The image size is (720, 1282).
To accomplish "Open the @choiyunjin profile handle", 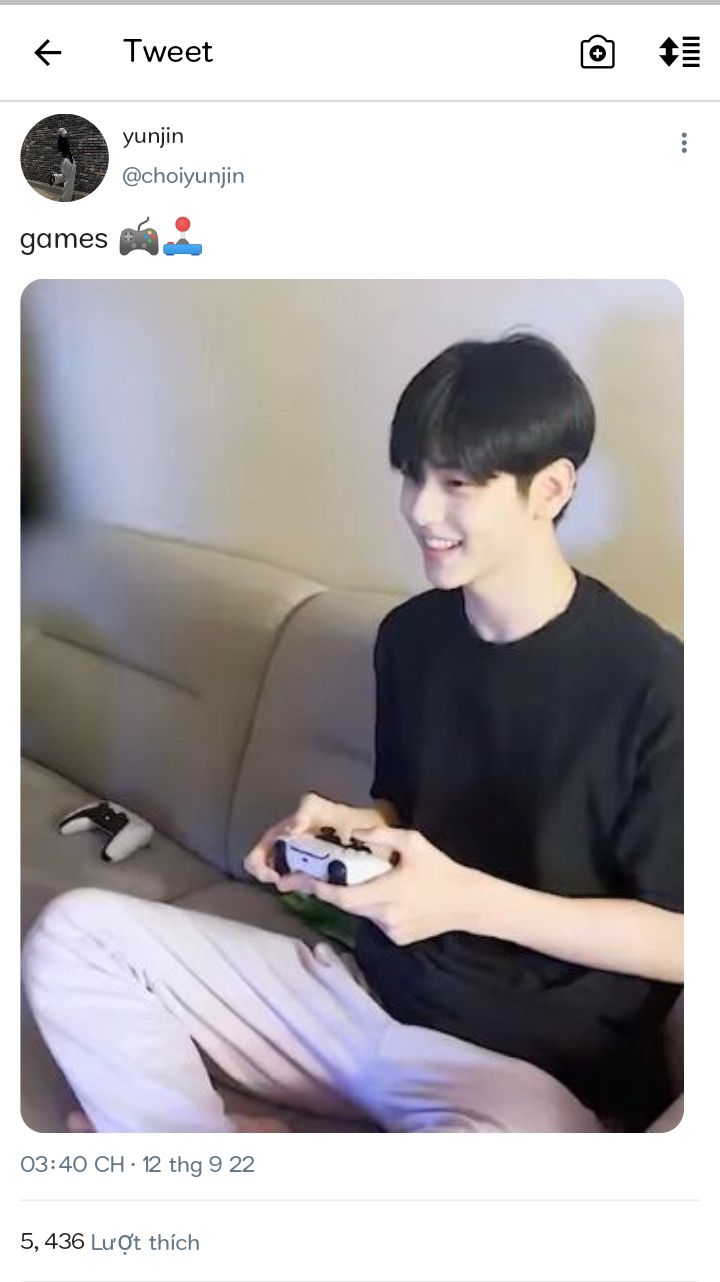I will (x=183, y=176).
